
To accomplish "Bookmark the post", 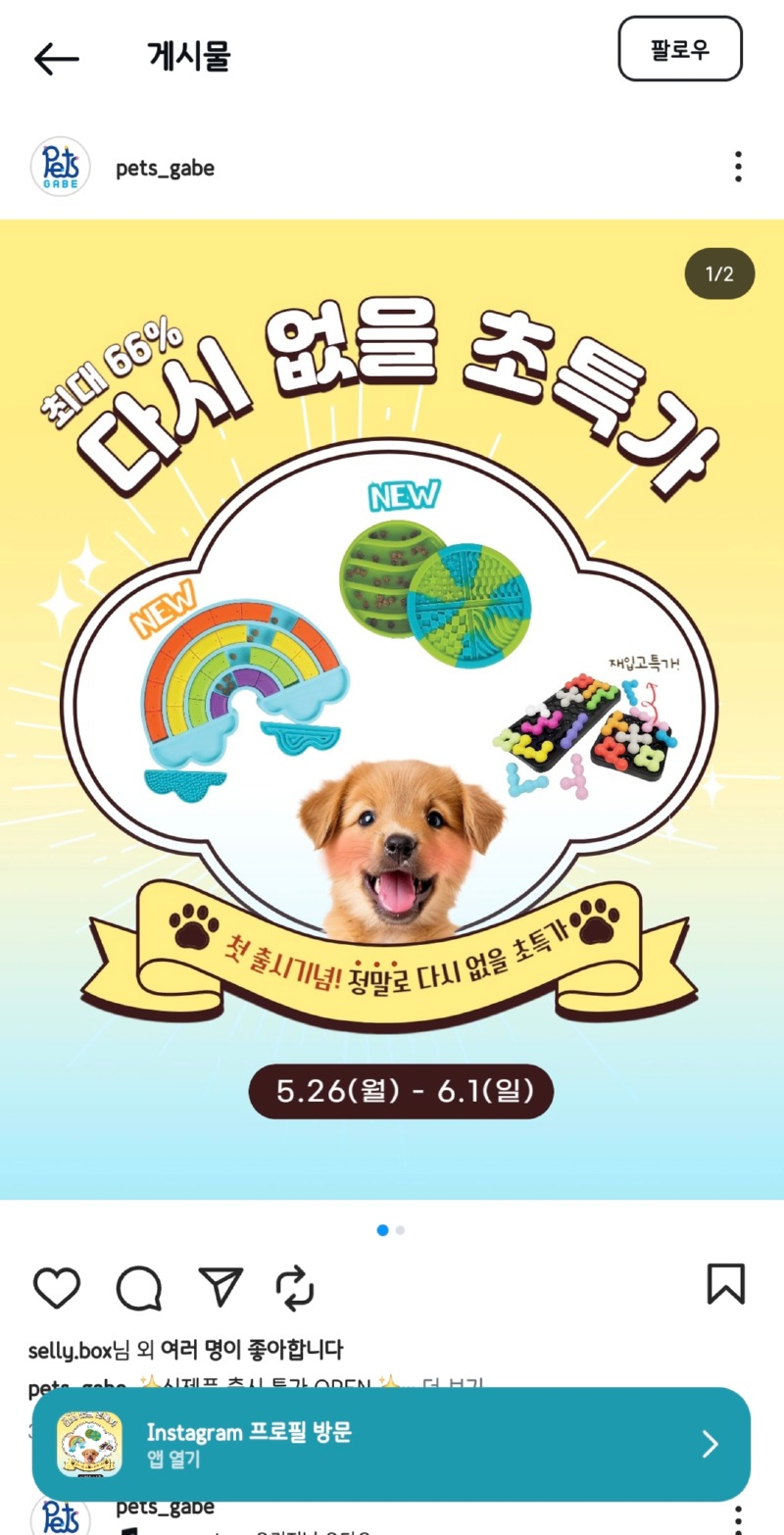I will pos(725,1284).
